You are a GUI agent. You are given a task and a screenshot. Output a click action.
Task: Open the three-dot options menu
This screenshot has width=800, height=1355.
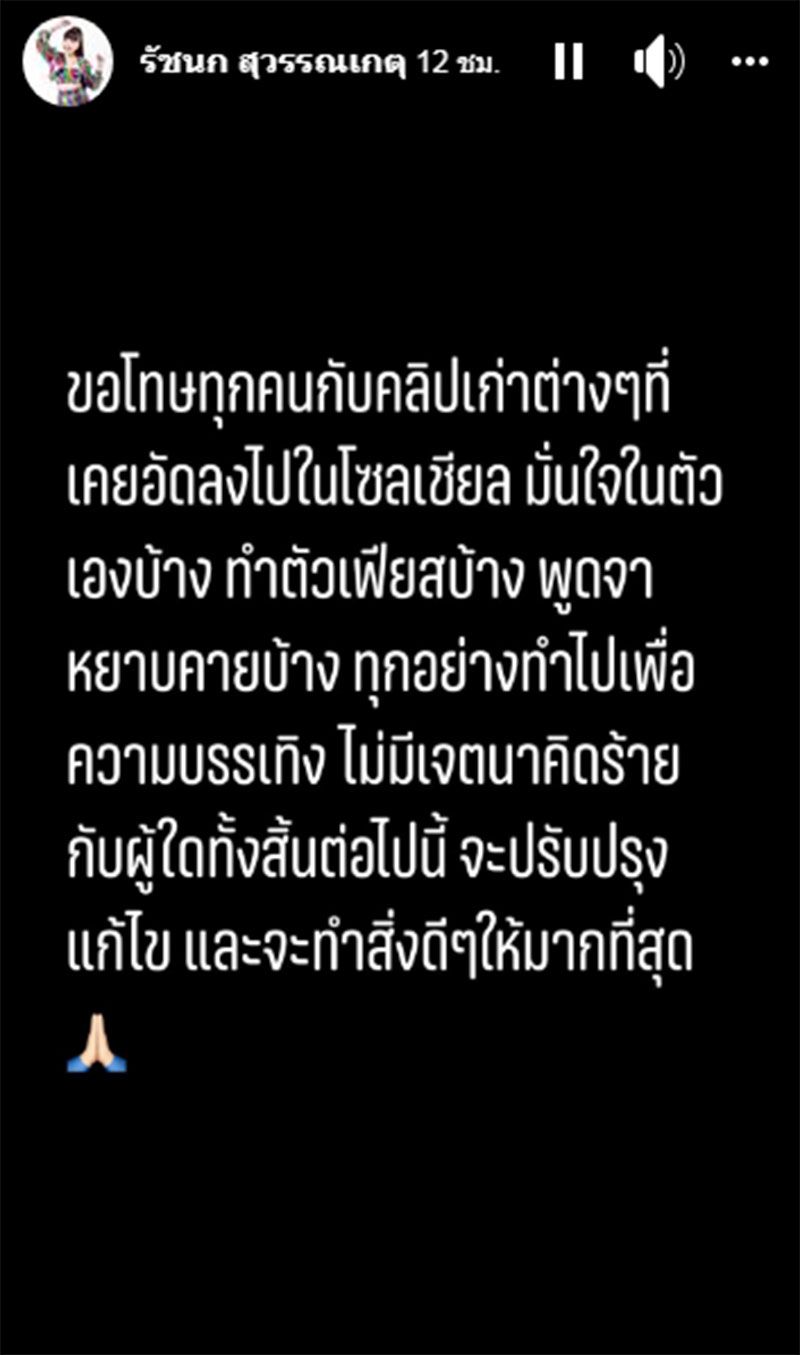tap(749, 62)
